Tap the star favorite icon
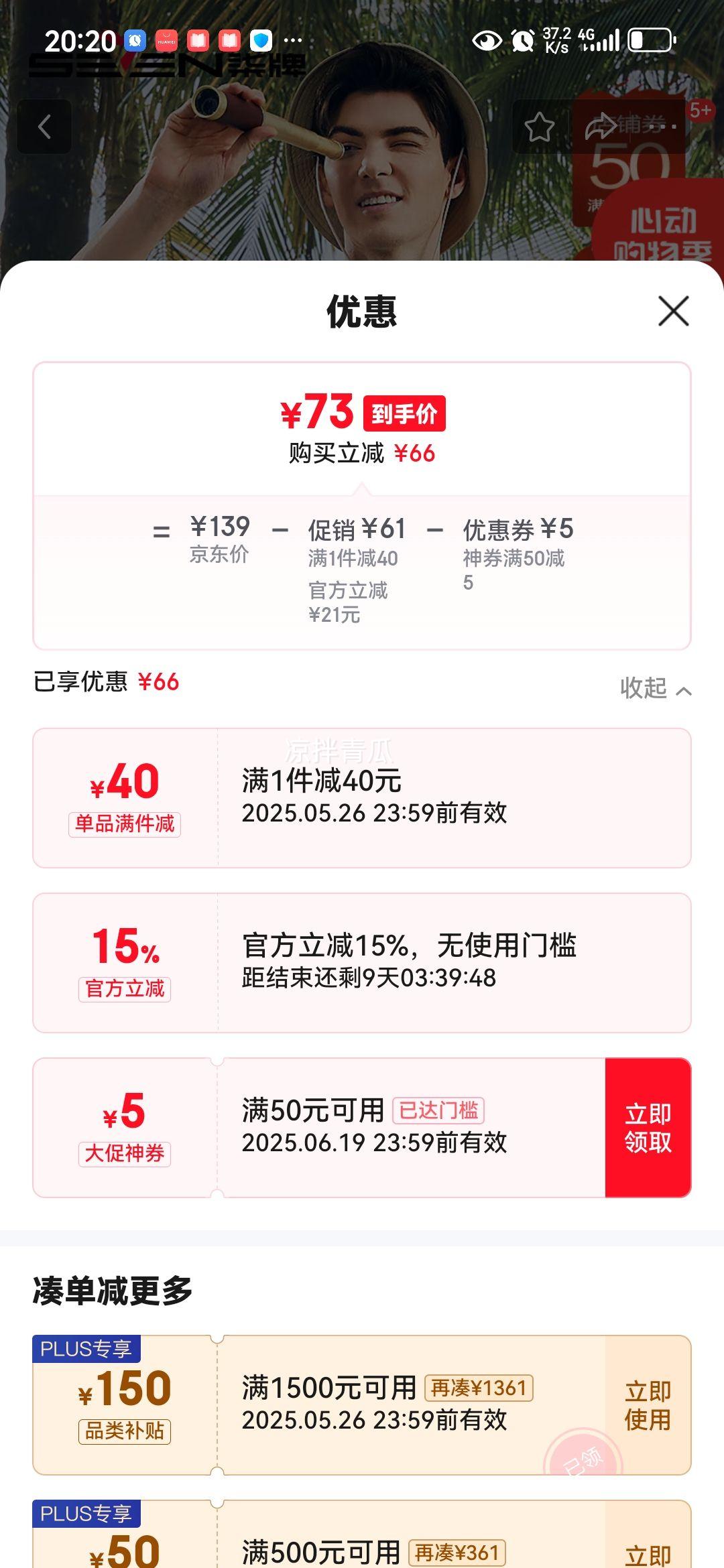 [538, 127]
